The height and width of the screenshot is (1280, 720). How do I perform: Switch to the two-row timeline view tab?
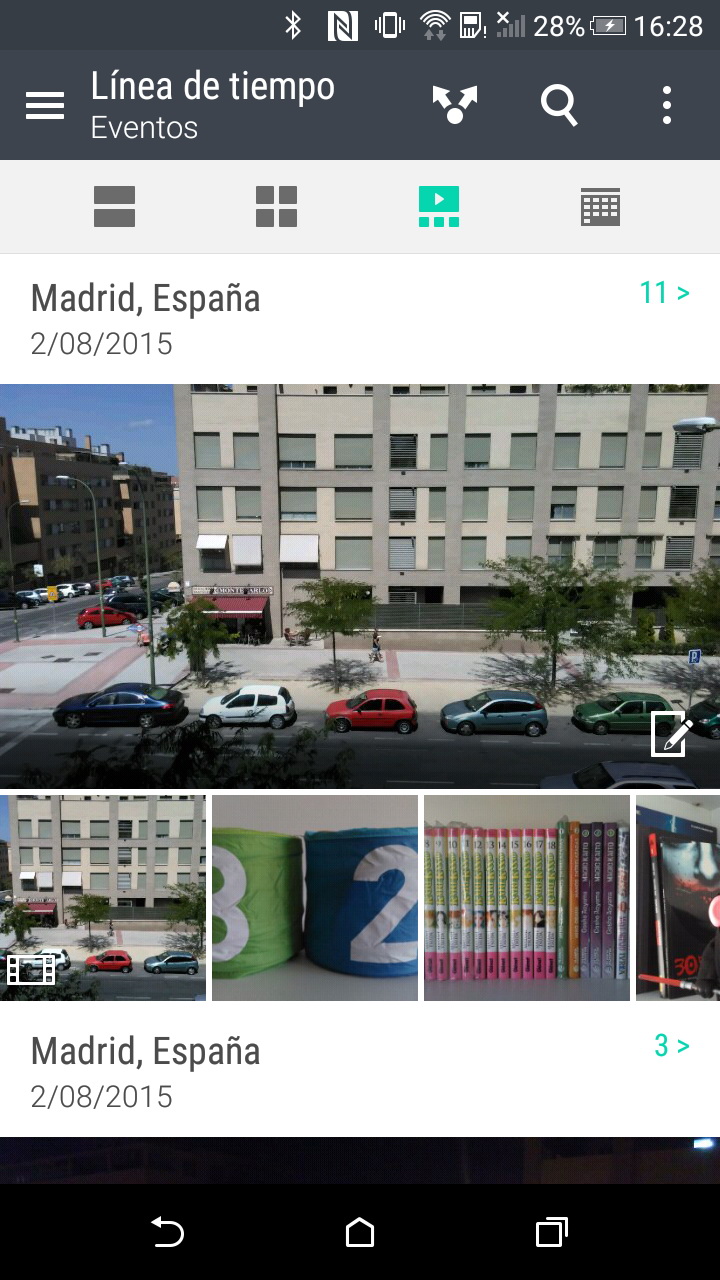(114, 207)
